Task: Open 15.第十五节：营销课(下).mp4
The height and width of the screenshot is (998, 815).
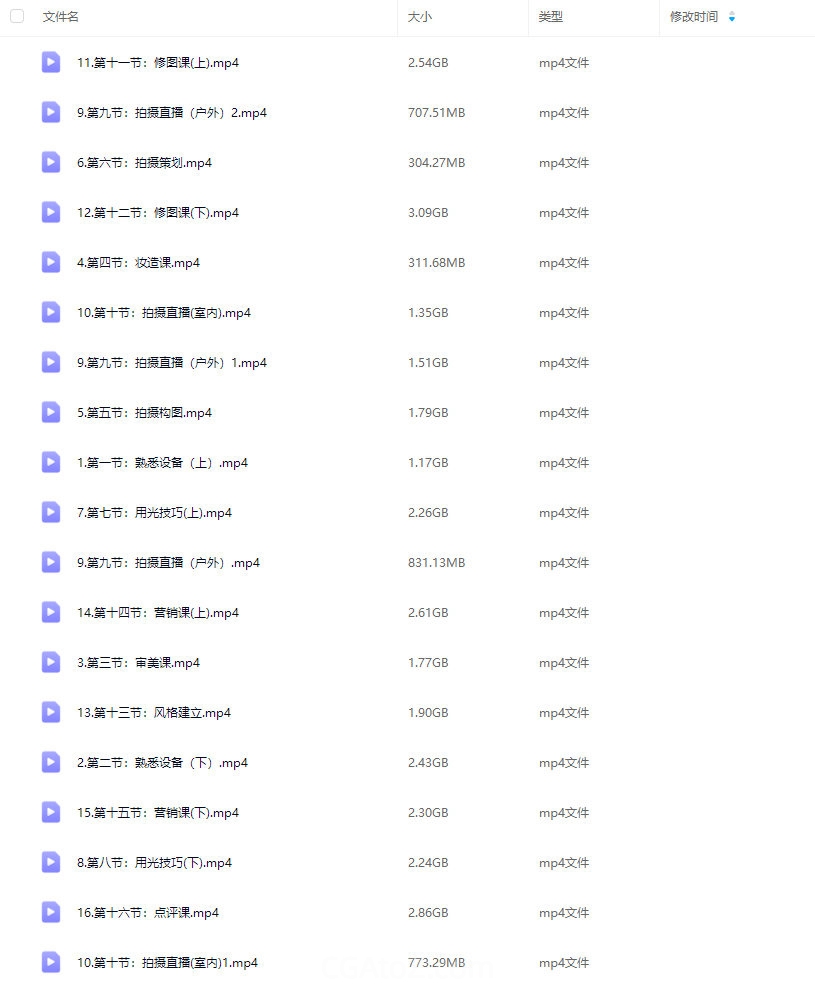Action: tap(157, 813)
